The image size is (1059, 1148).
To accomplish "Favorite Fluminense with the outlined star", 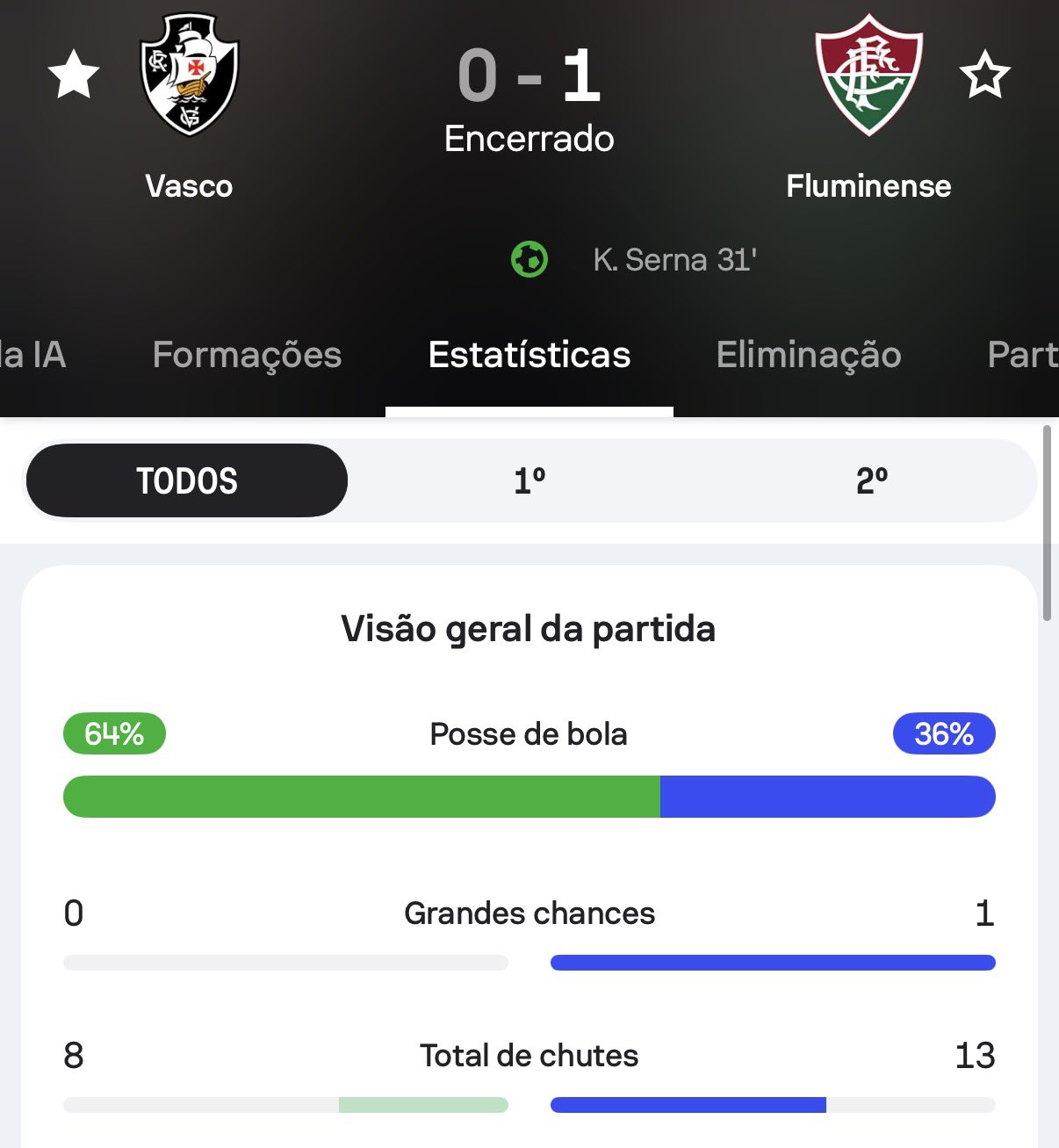I will pos(984,75).
